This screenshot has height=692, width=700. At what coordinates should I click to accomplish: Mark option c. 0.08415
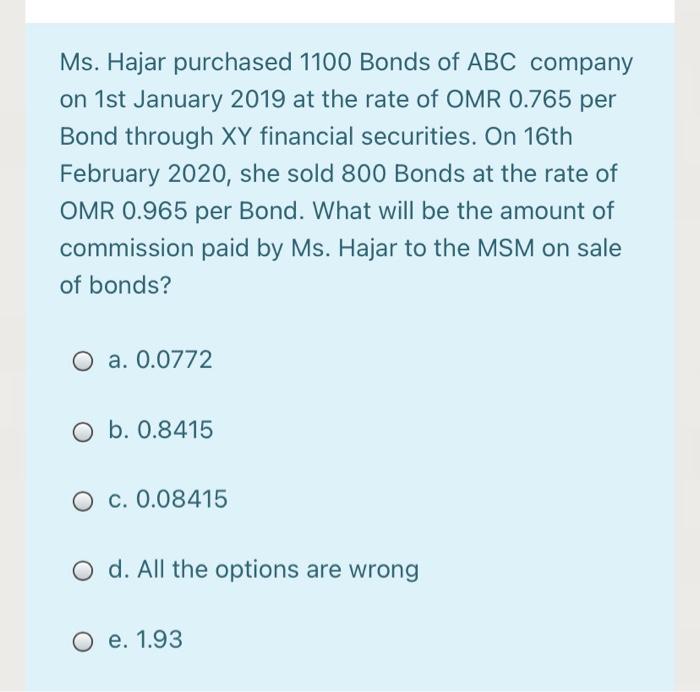[x=83, y=501]
